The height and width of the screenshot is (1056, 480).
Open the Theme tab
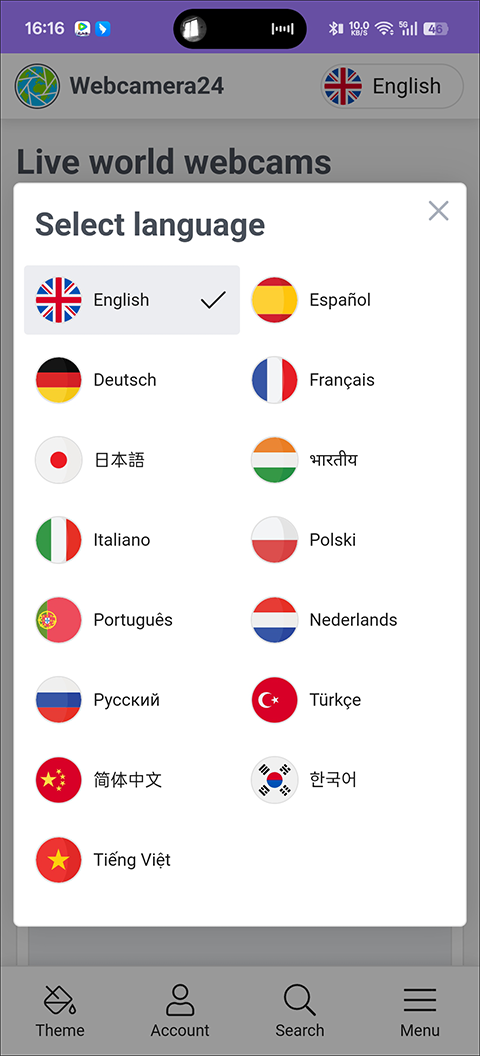60,1011
